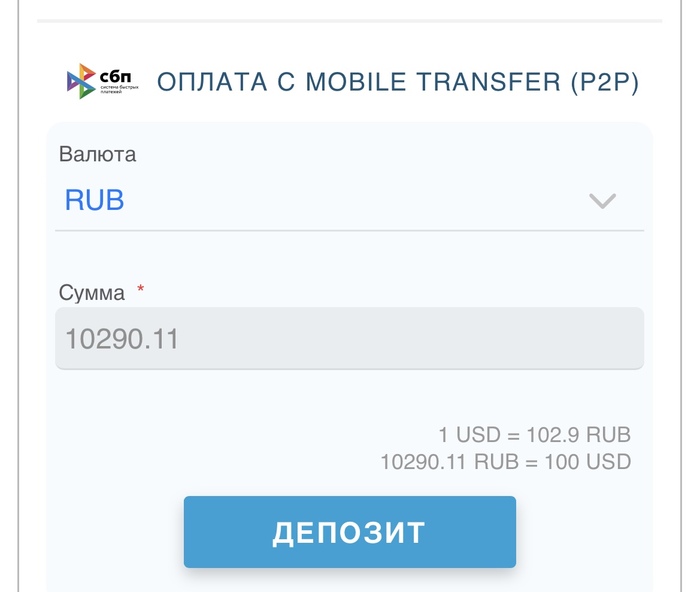Tap the Сумма amount field

[349, 338]
